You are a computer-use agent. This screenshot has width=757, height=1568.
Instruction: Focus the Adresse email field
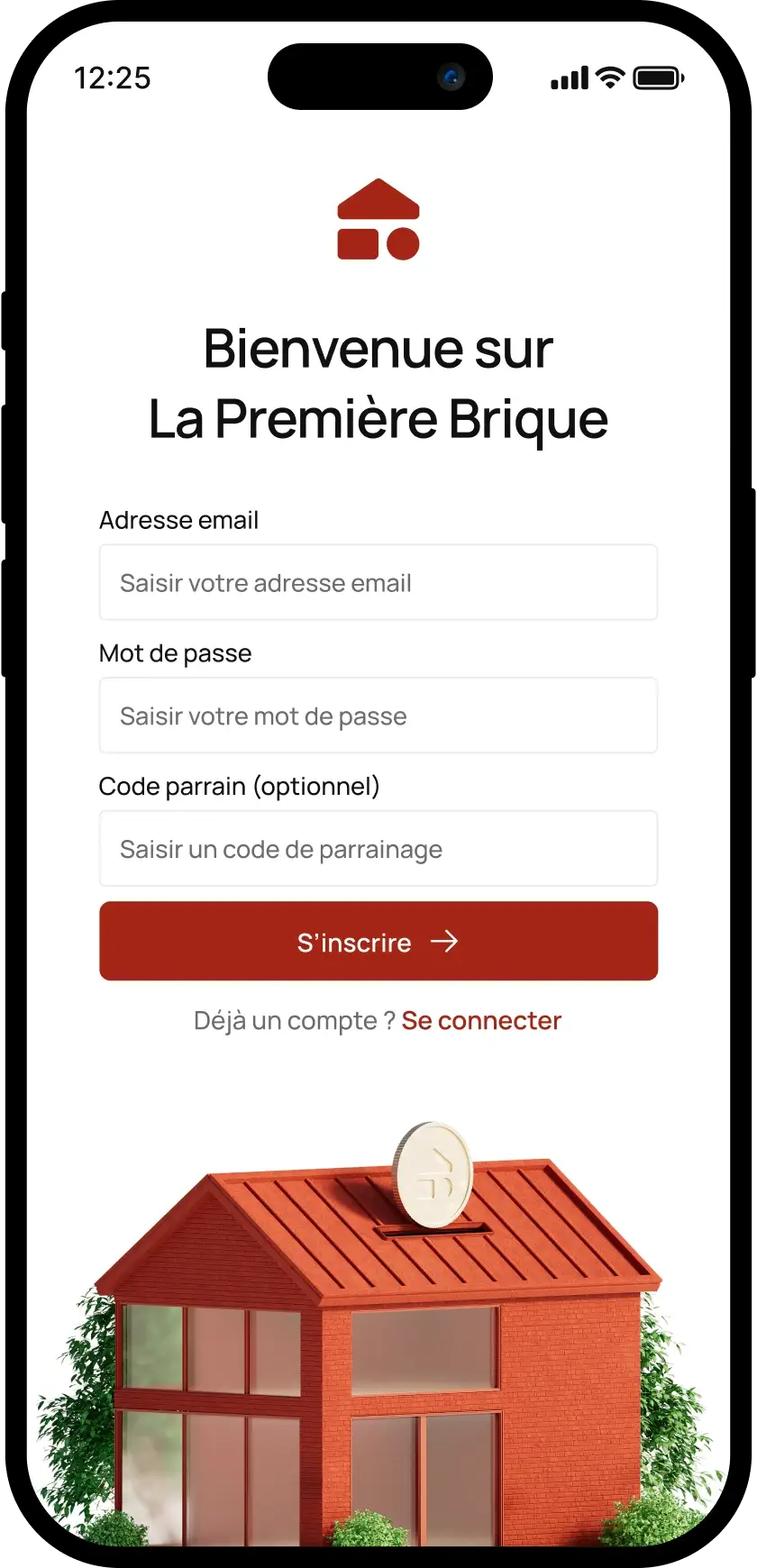[x=378, y=582]
